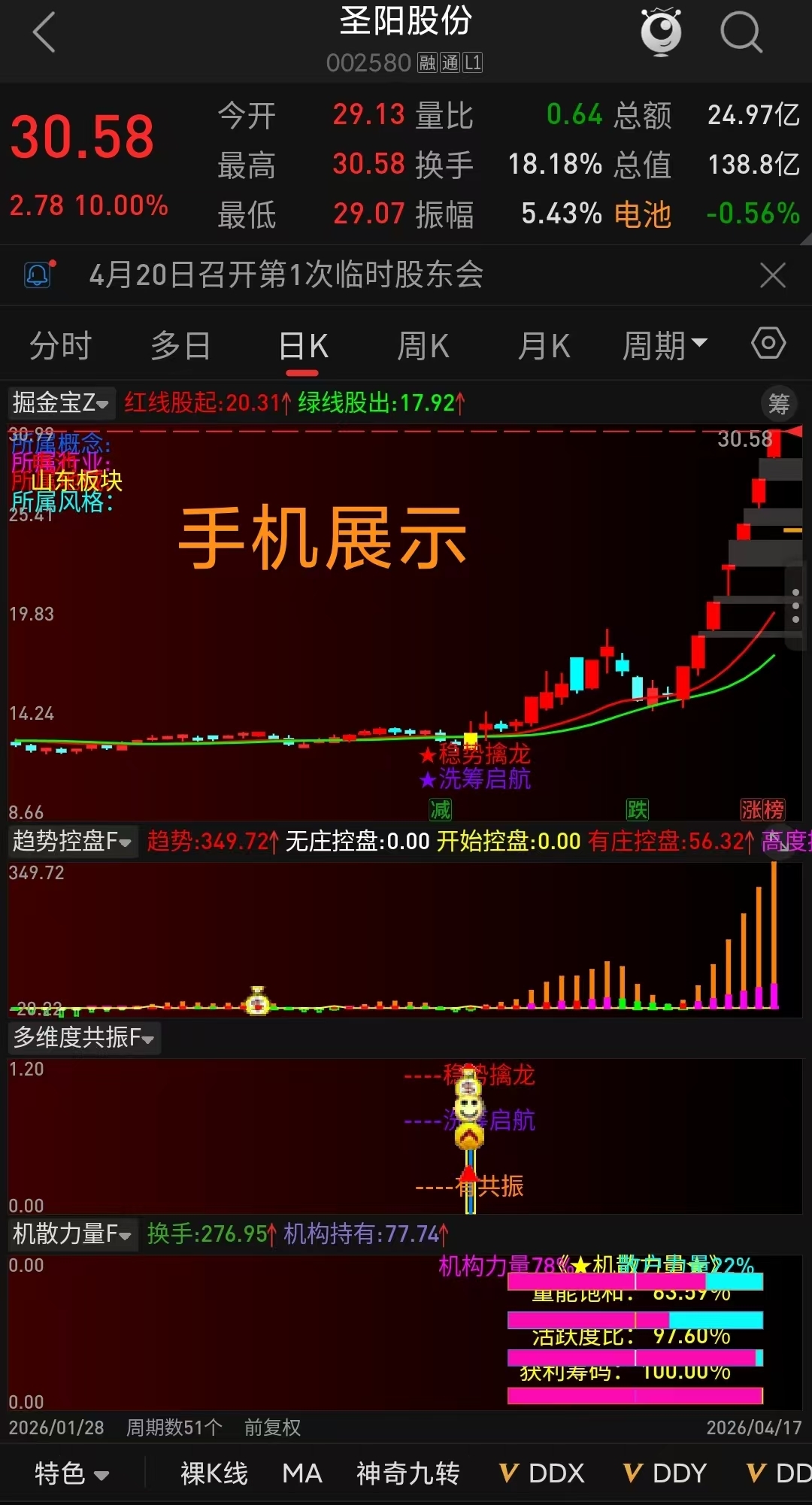Go back using the top arrow
The image size is (812, 1505).
tap(45, 33)
